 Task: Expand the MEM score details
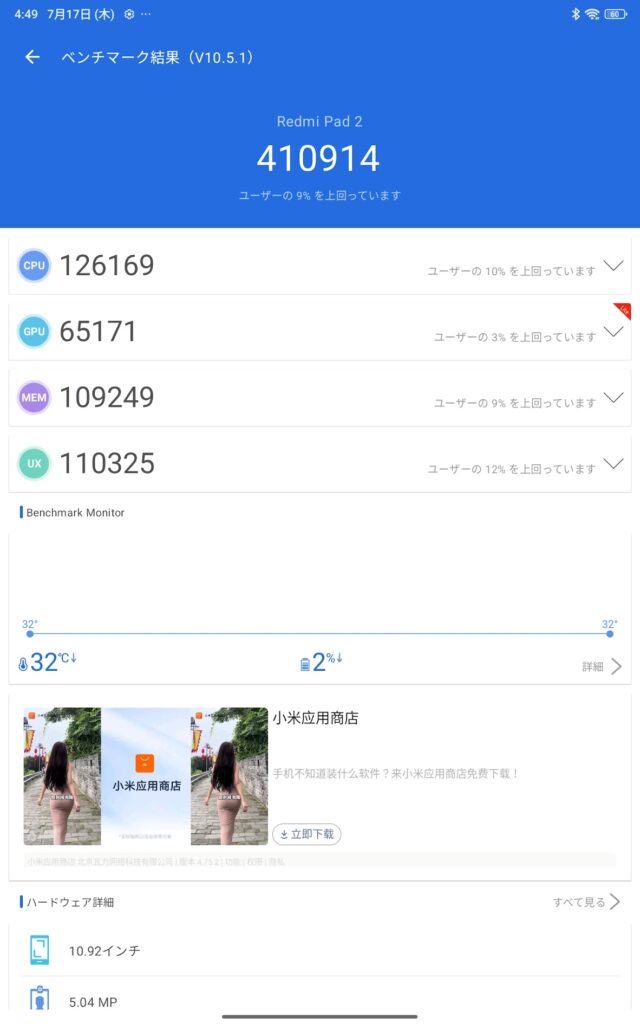[x=613, y=399]
